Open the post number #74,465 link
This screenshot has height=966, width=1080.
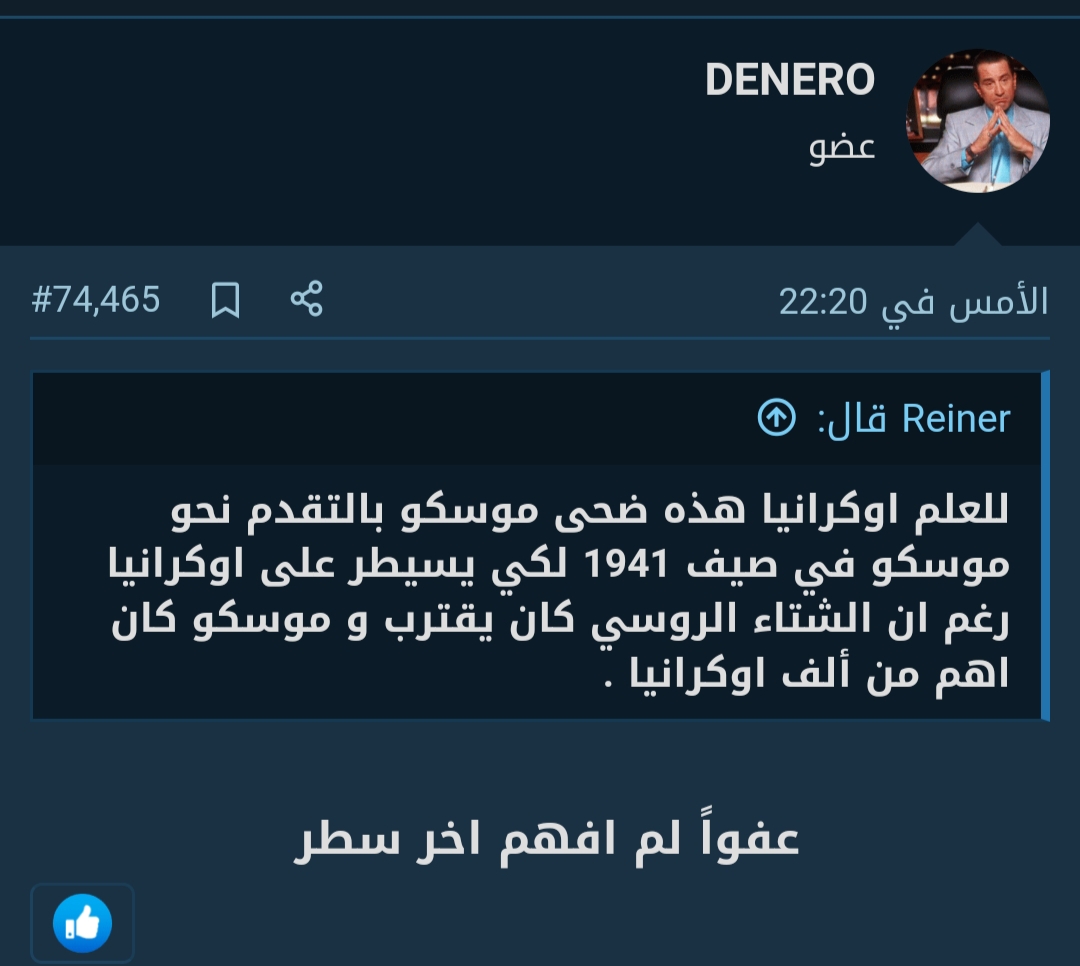(96, 299)
